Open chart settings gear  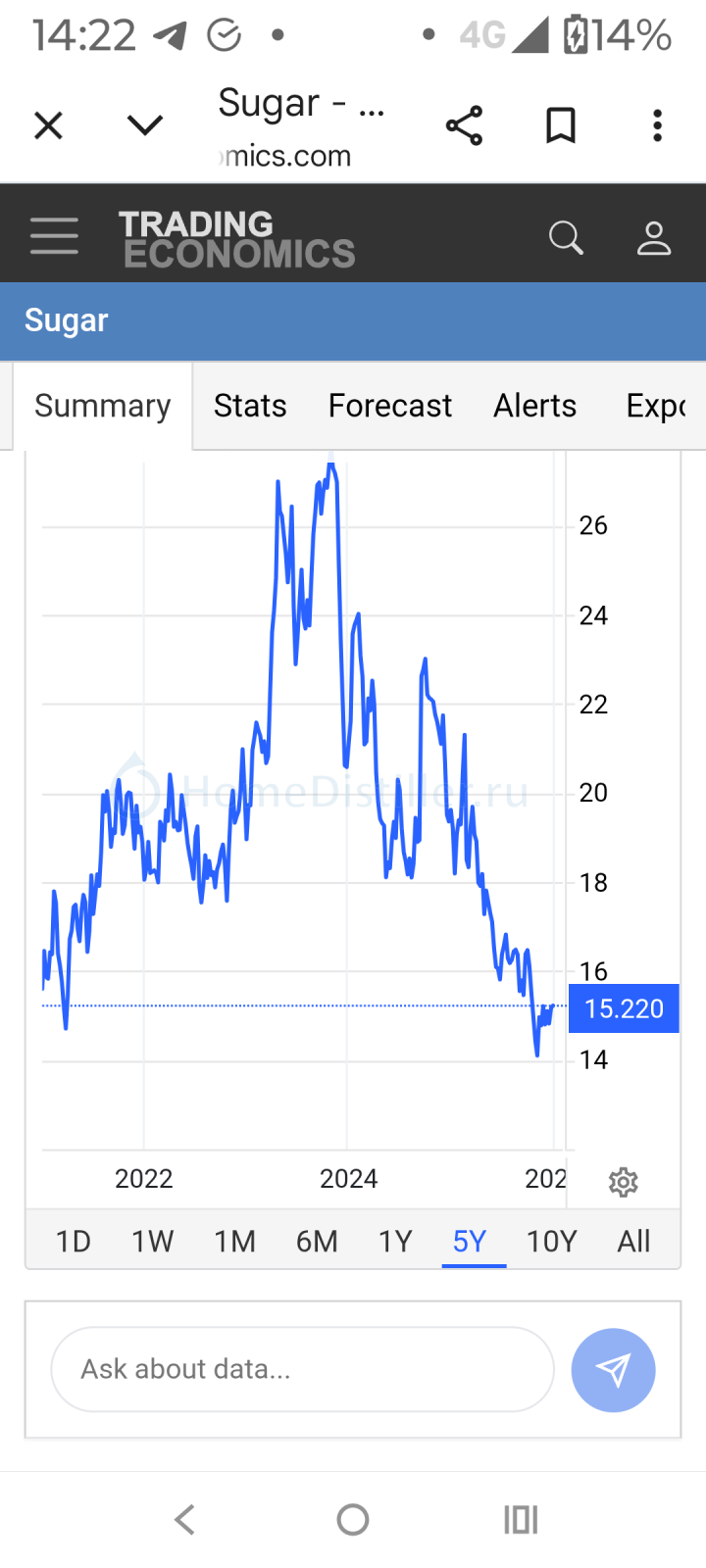(x=623, y=1182)
